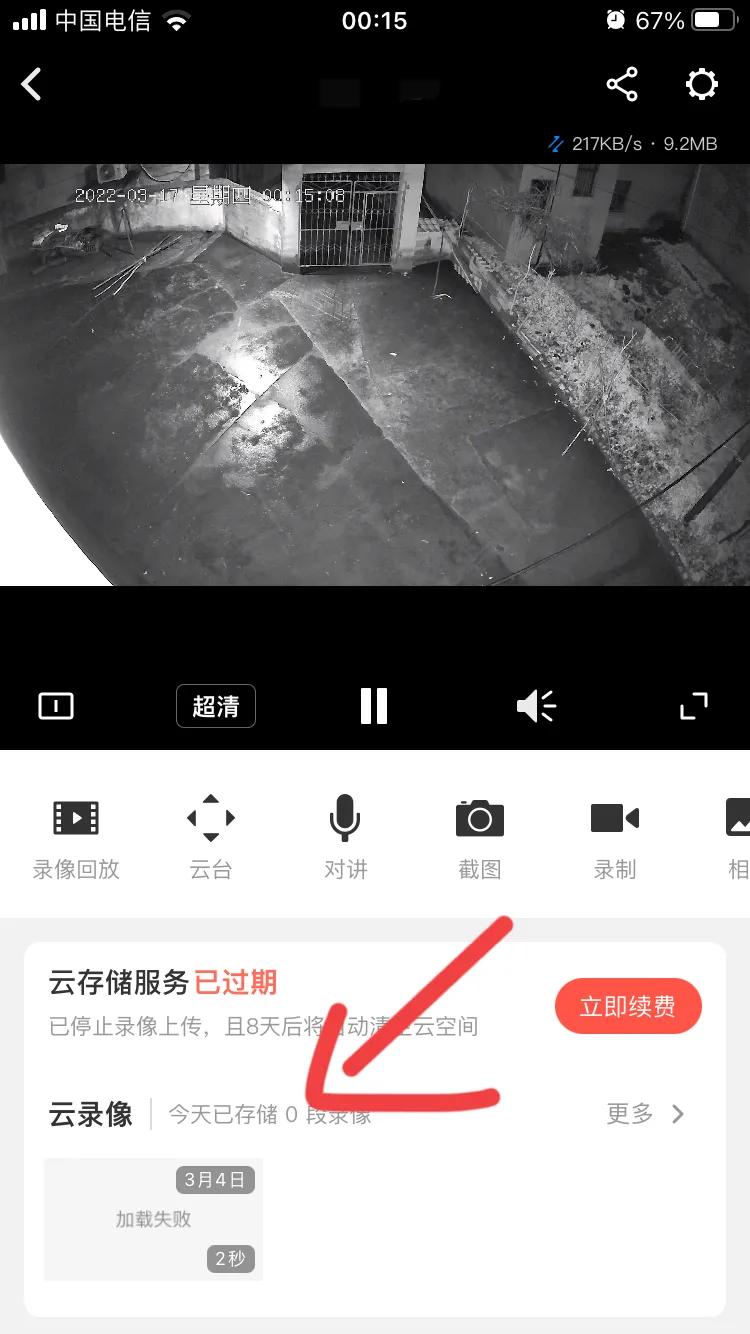Toggle fullscreen viewing mode
The height and width of the screenshot is (1334, 750).
(x=694, y=706)
